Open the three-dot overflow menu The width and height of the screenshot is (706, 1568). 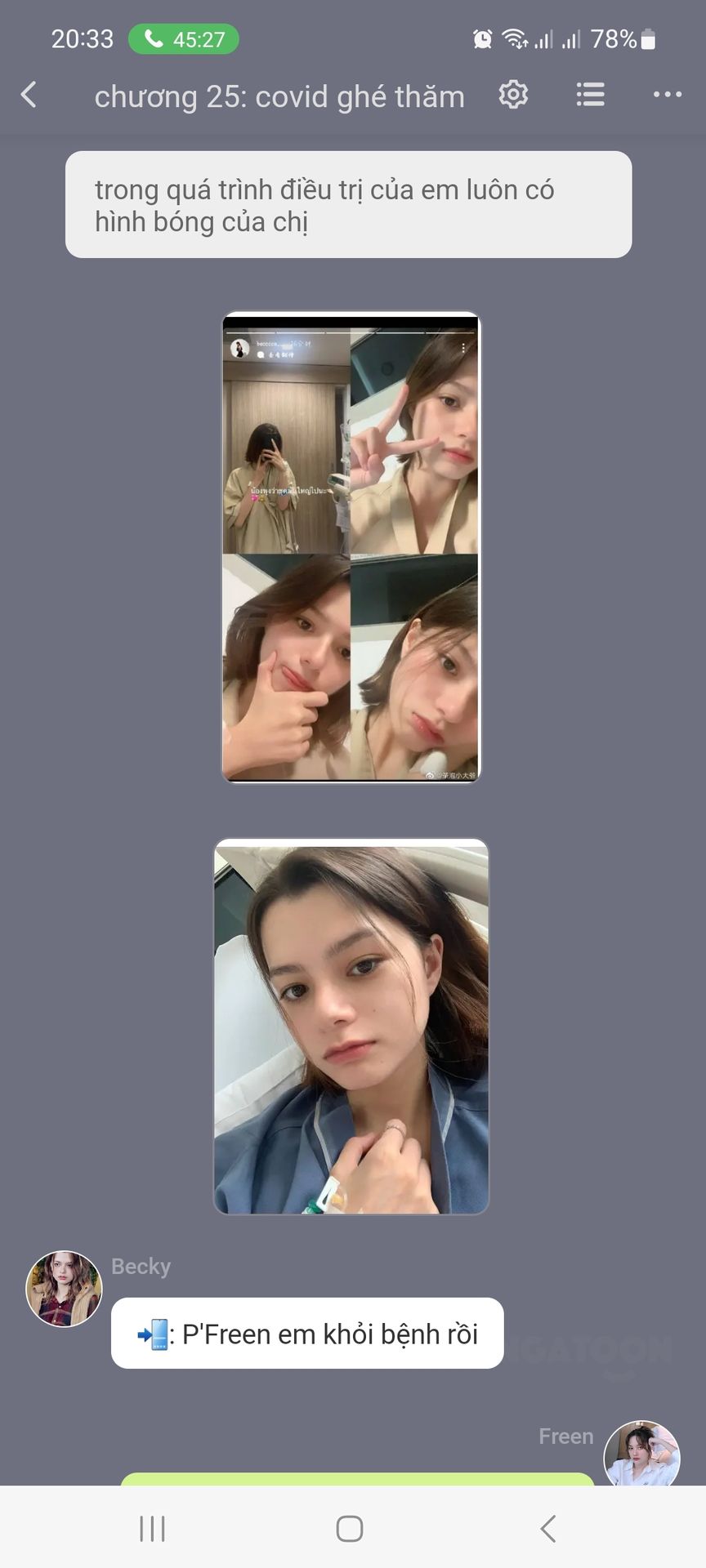pos(667,96)
